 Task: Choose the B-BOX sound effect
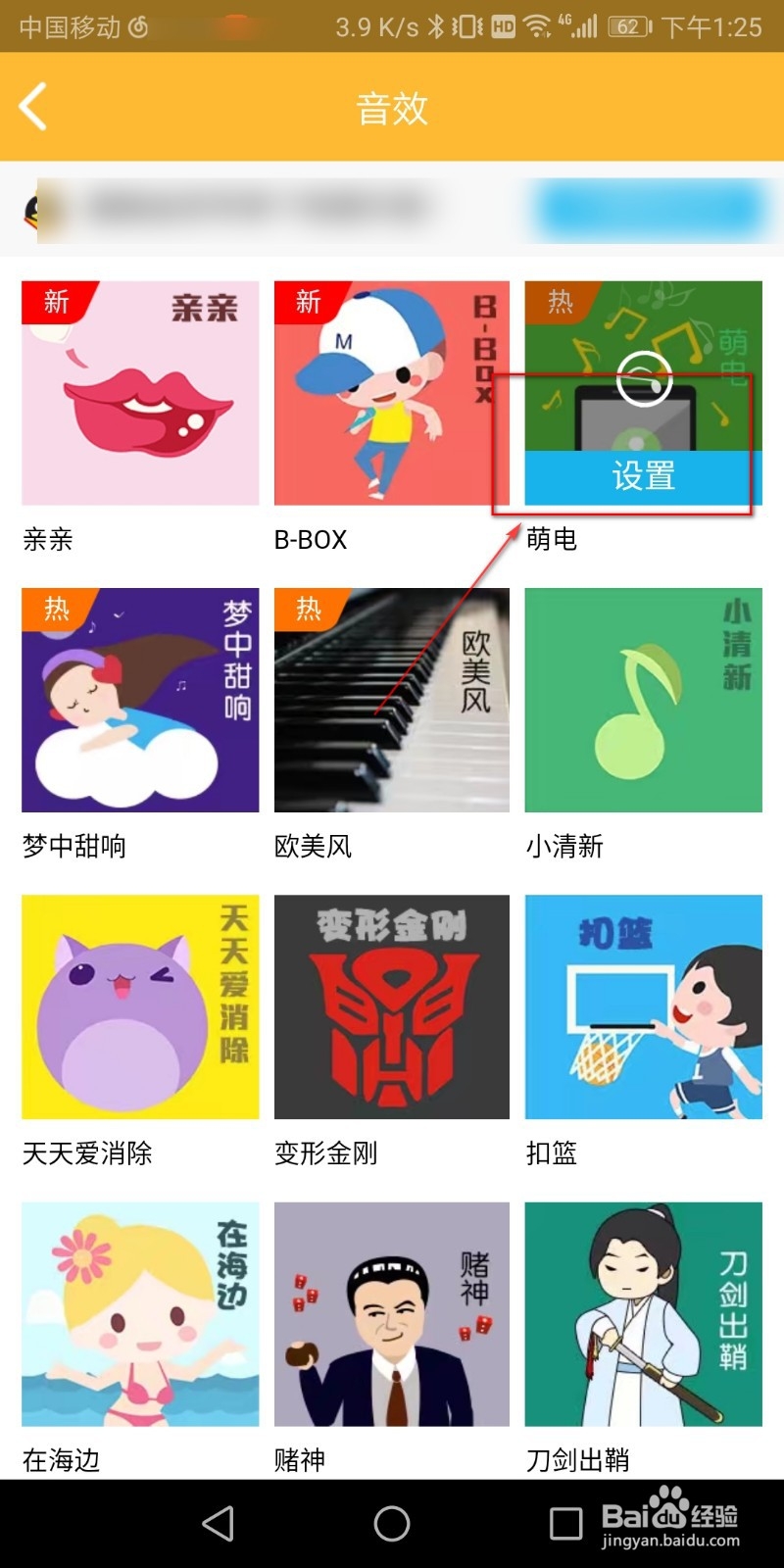pyautogui.click(x=391, y=393)
